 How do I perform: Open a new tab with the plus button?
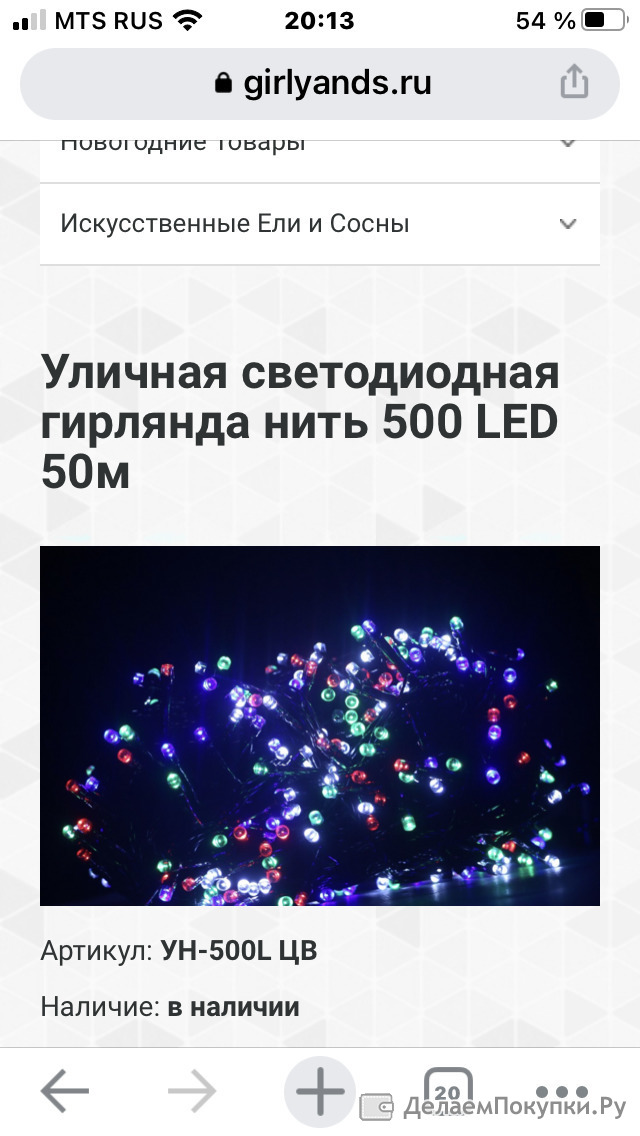pyautogui.click(x=320, y=1090)
